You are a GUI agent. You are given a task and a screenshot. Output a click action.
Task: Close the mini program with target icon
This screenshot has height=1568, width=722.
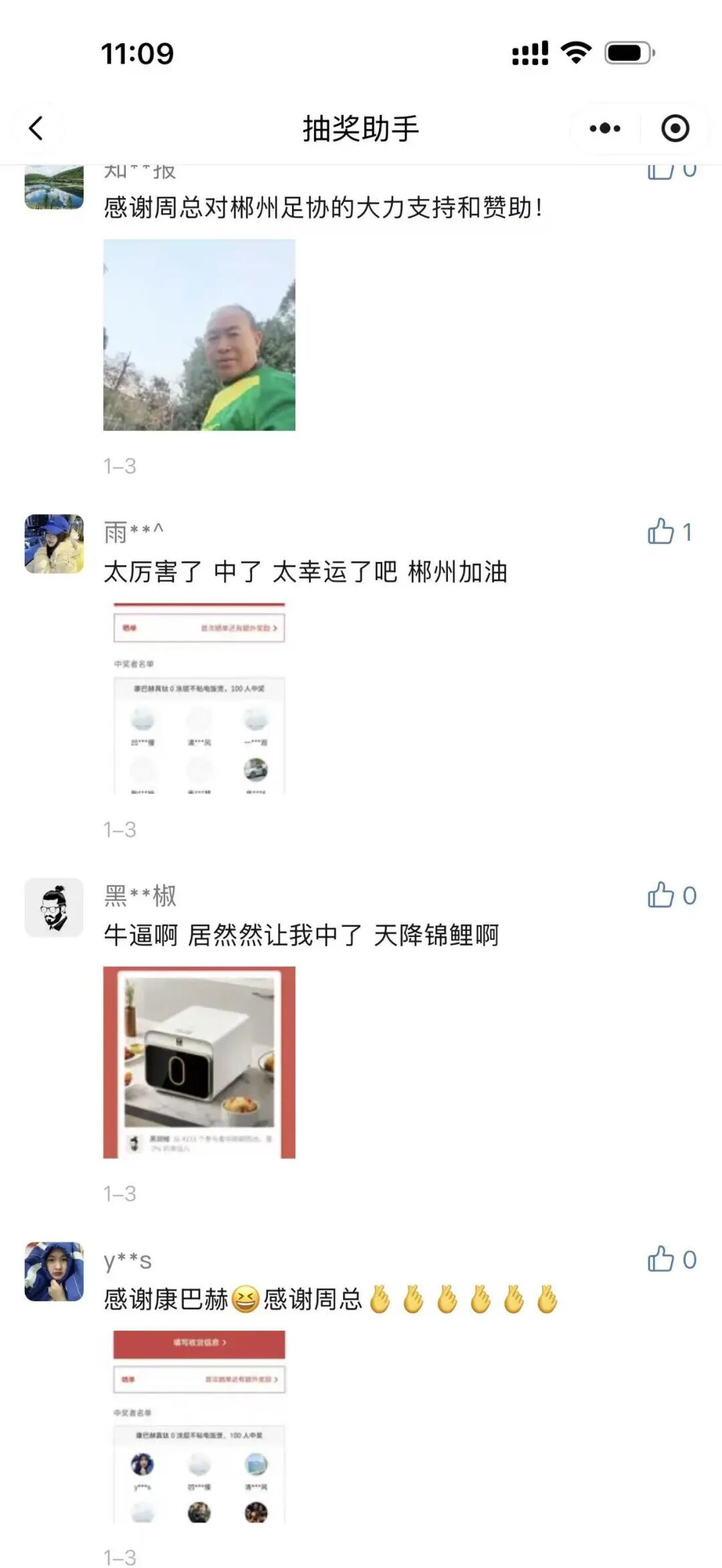675,128
